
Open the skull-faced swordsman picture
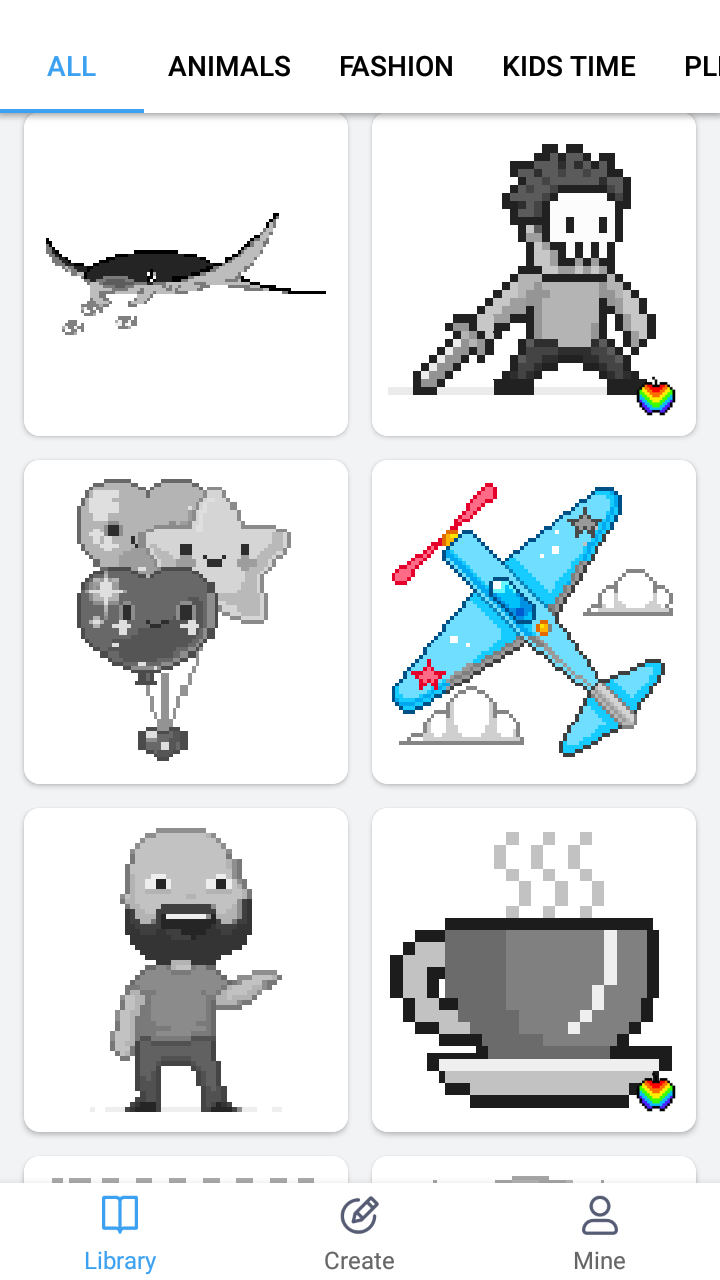[x=534, y=274]
